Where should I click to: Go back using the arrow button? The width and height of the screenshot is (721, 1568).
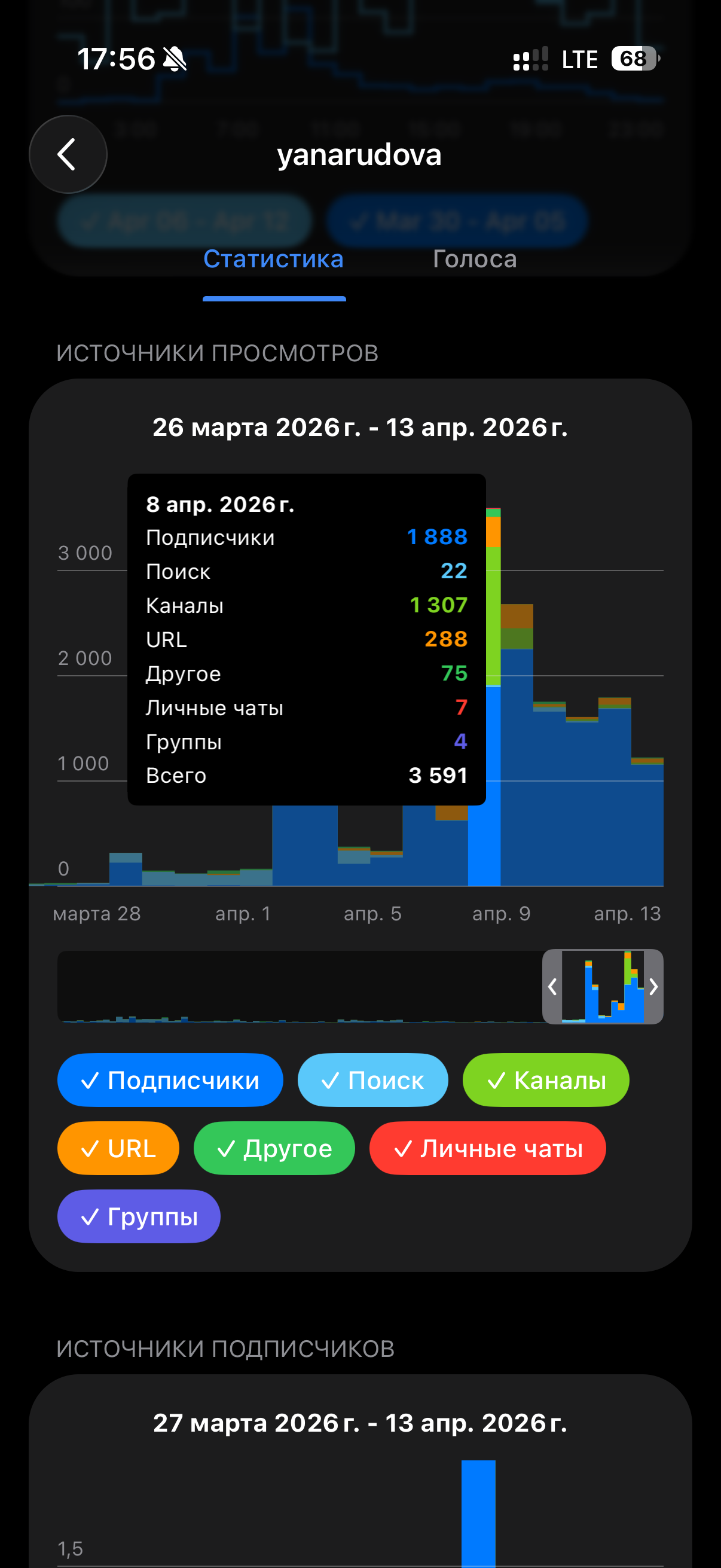(68, 155)
